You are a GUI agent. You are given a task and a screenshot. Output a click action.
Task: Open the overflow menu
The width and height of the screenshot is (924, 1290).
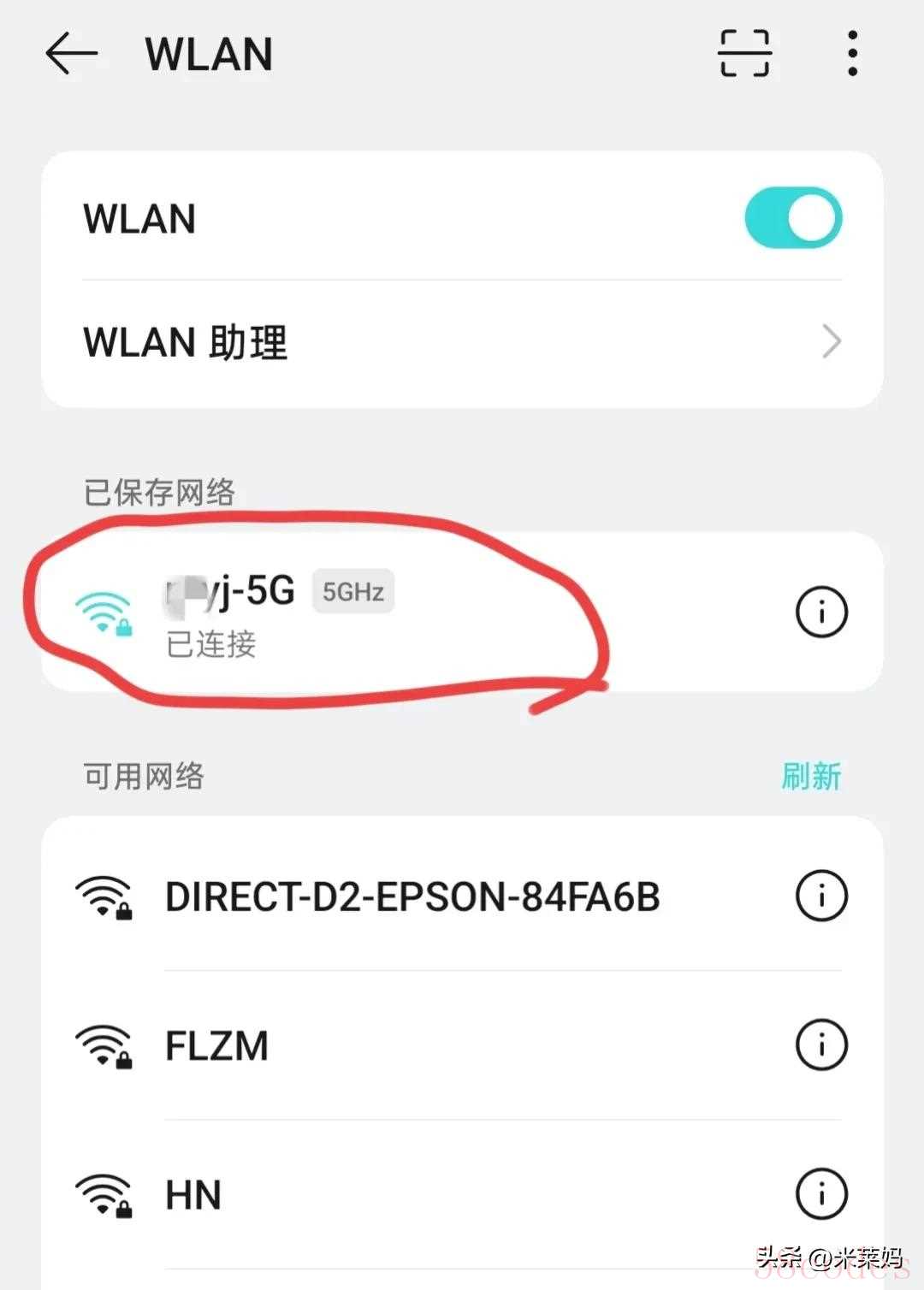pos(852,54)
